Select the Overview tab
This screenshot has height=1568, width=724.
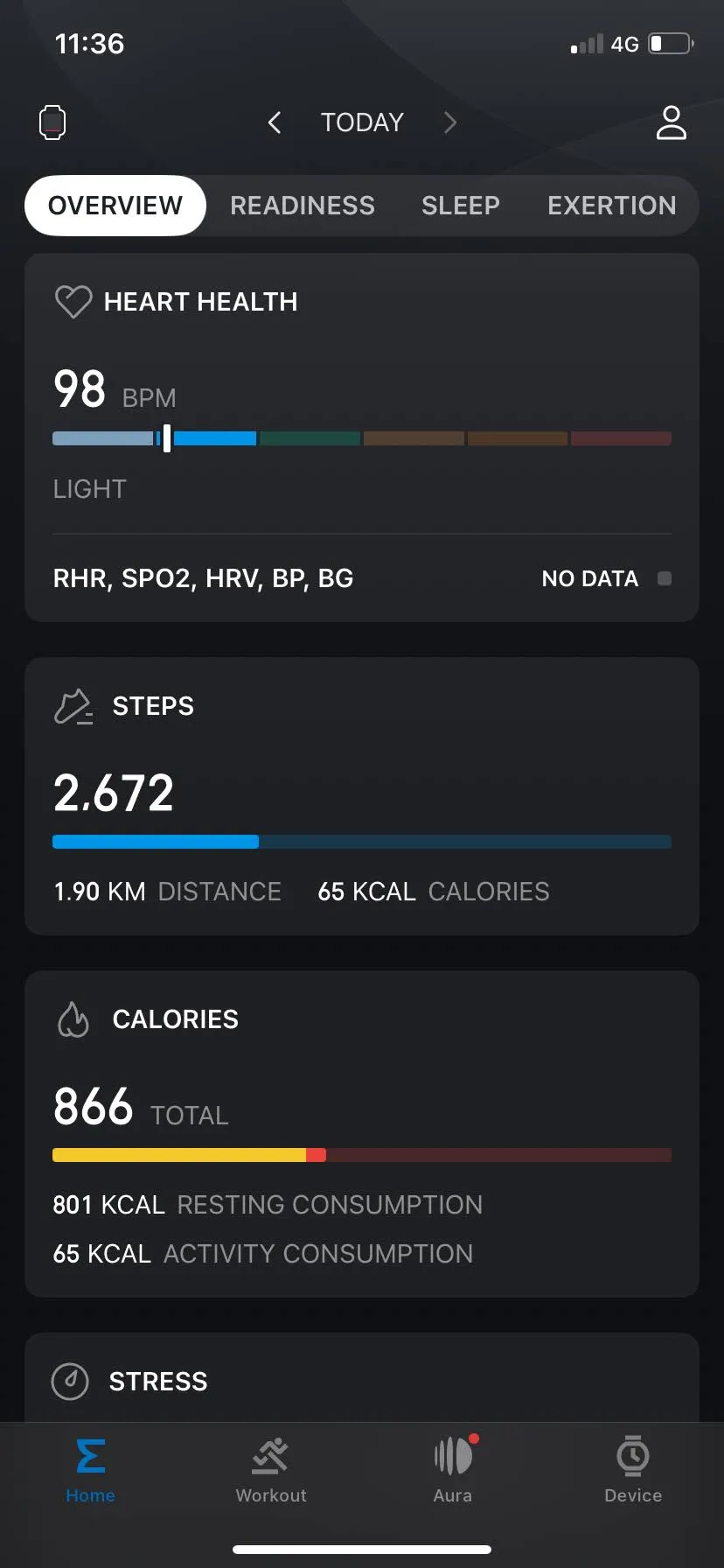[115, 206]
